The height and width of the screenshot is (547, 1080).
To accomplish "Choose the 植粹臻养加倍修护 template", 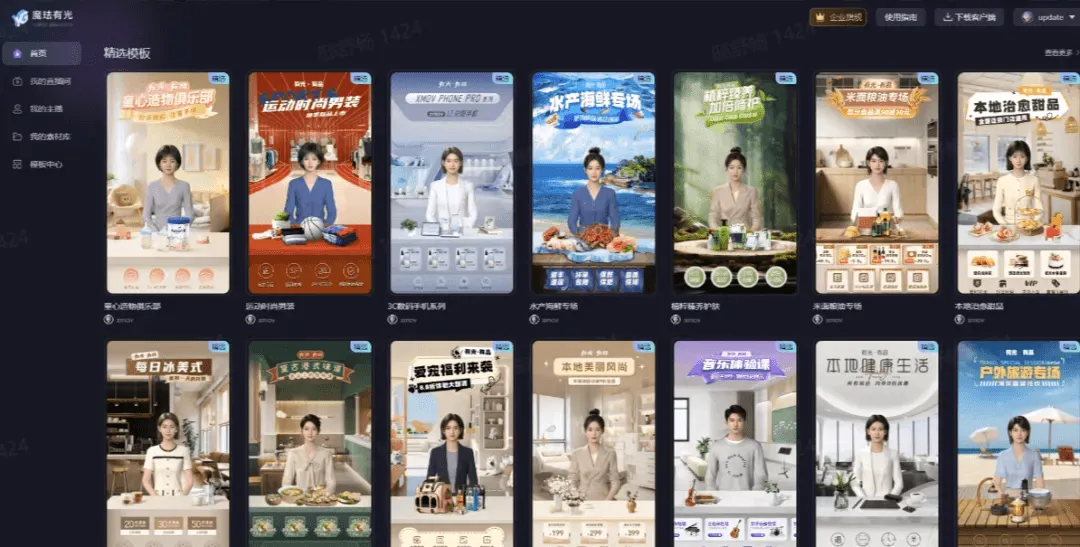I will (x=736, y=182).
